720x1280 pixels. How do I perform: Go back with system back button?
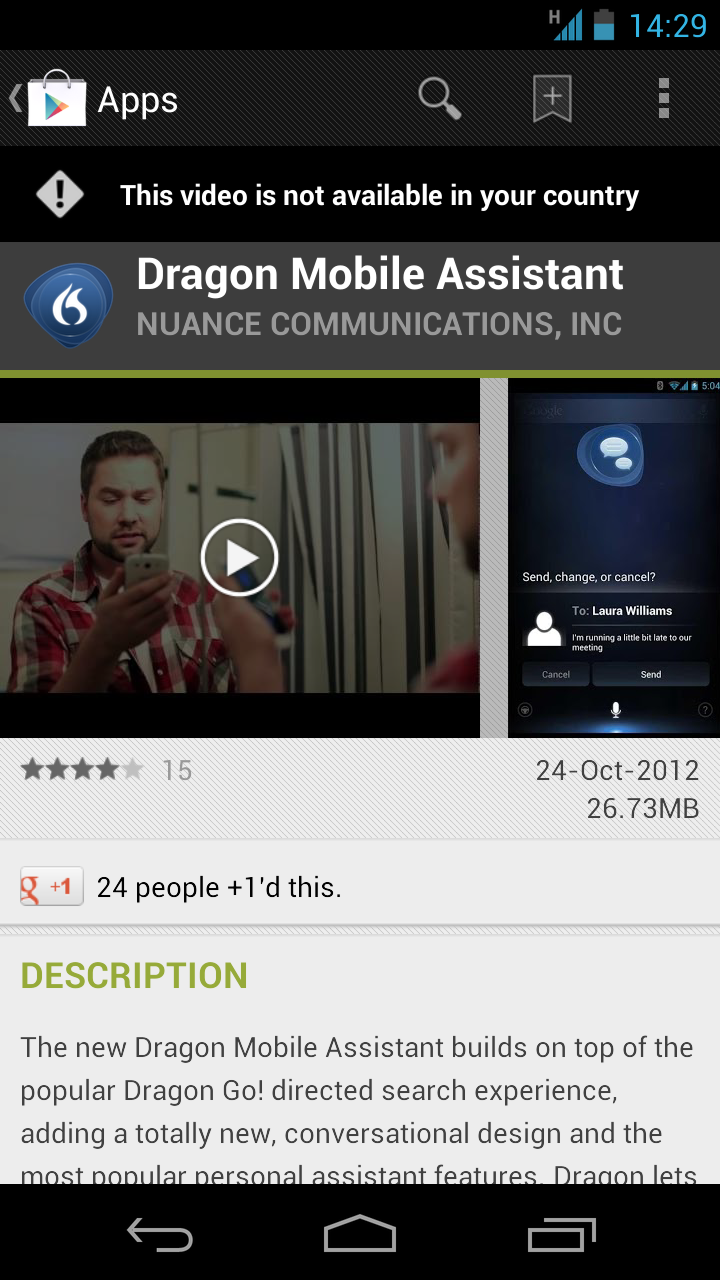coord(160,1234)
